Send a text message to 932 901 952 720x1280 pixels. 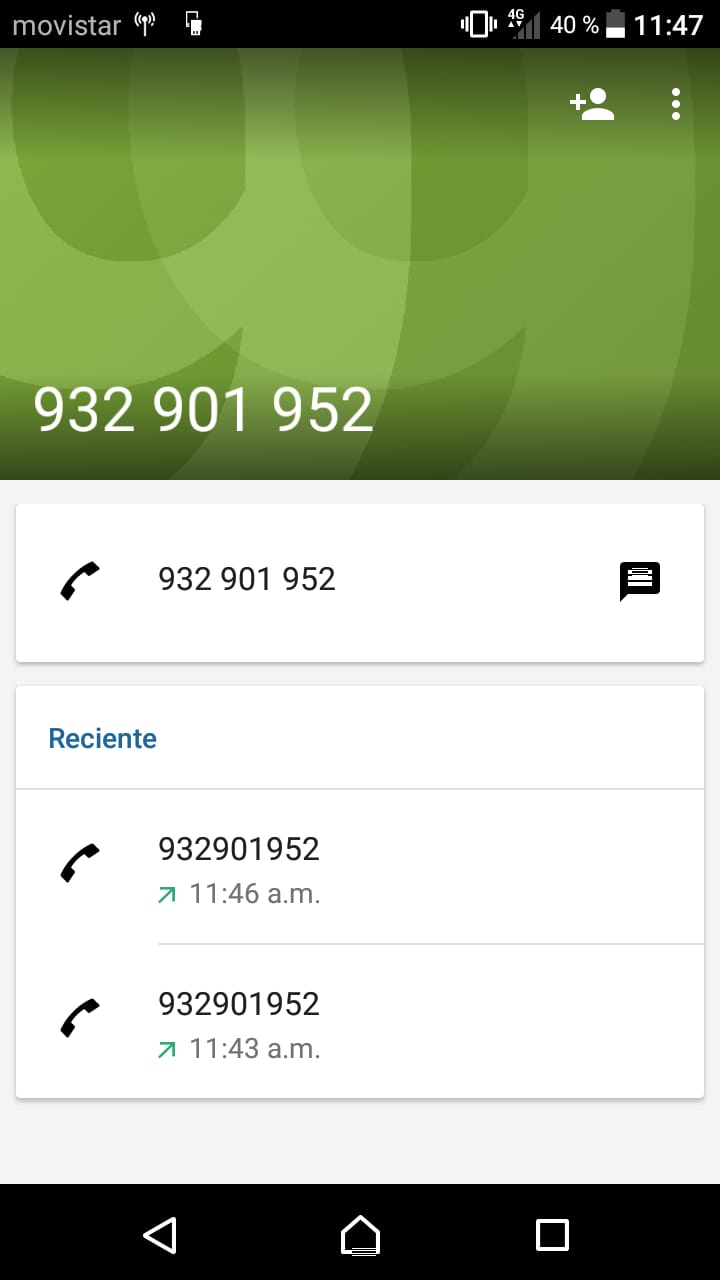click(x=640, y=581)
